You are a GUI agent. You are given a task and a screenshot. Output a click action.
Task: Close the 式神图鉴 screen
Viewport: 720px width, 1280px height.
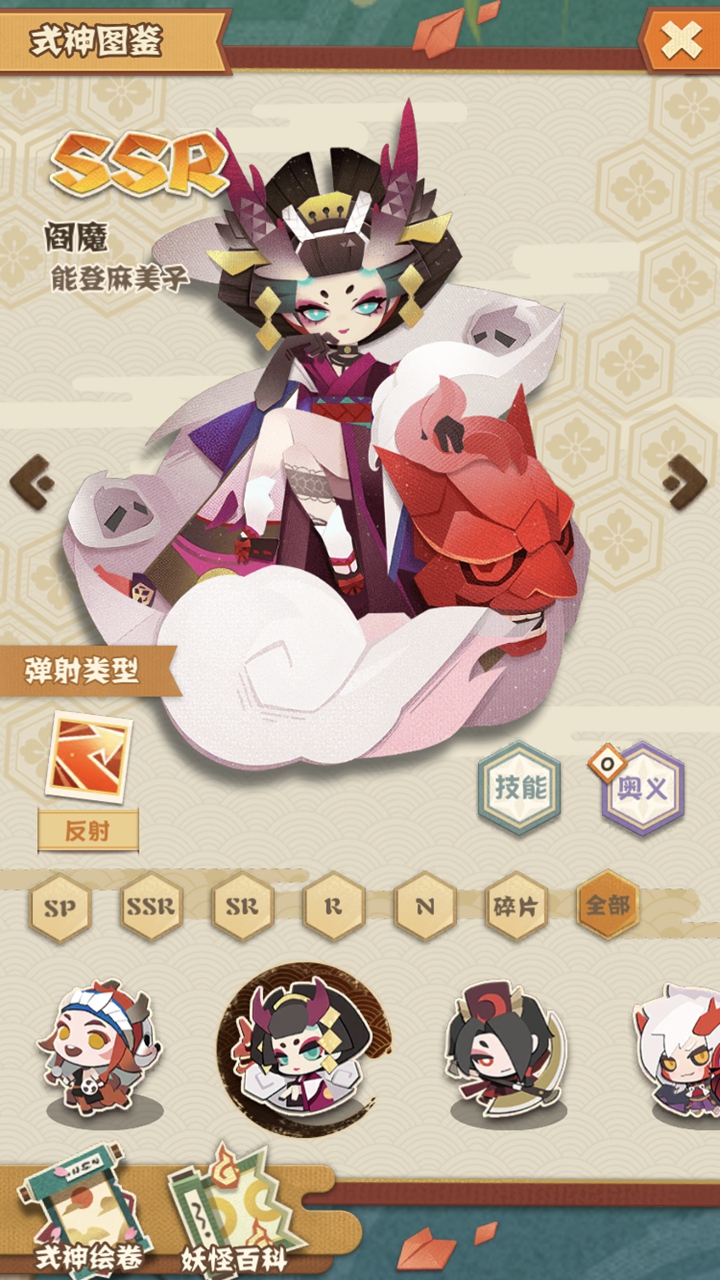tap(681, 40)
